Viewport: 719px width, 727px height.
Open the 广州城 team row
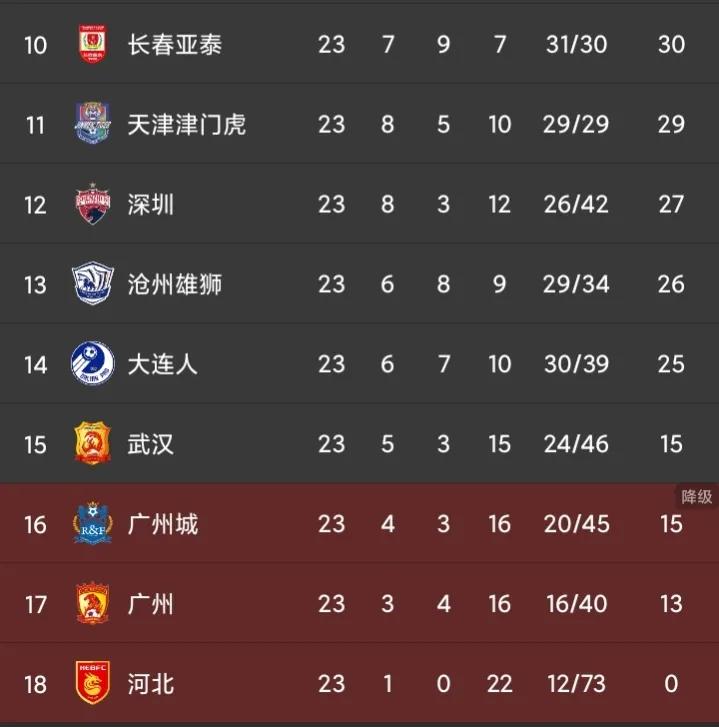[163, 524]
